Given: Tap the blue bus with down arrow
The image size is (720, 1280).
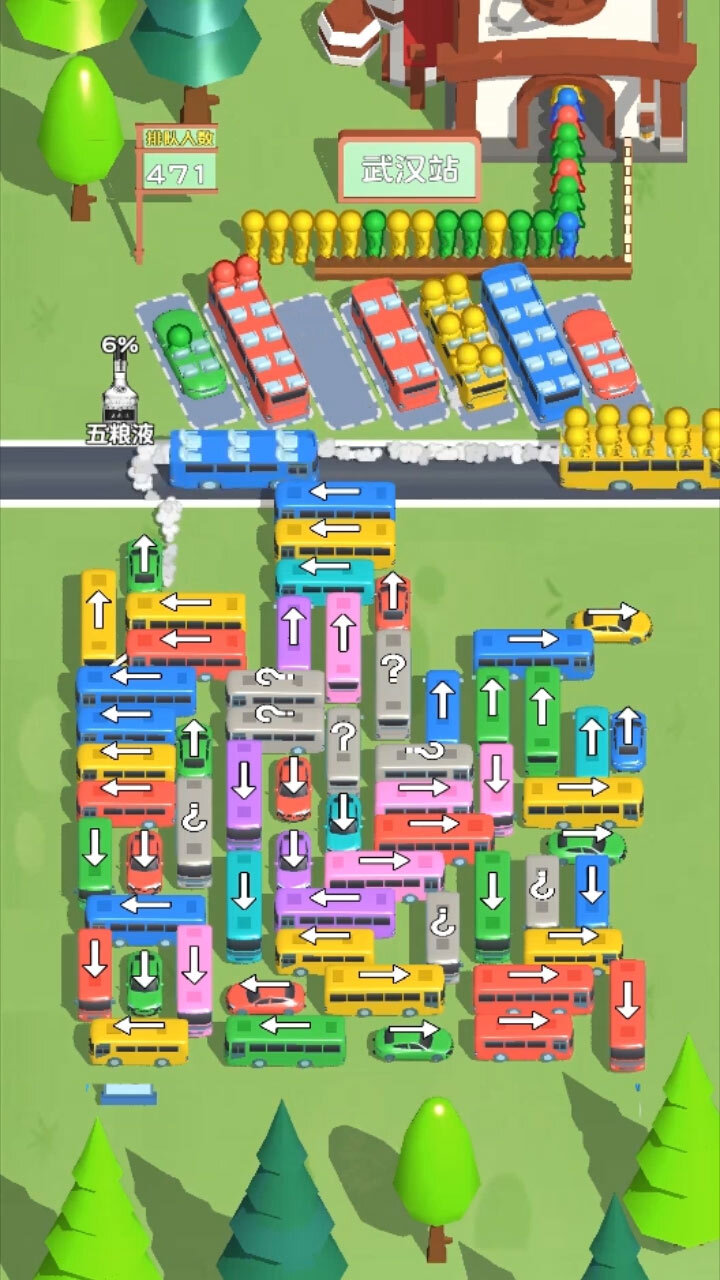Looking at the screenshot, I should click(592, 888).
